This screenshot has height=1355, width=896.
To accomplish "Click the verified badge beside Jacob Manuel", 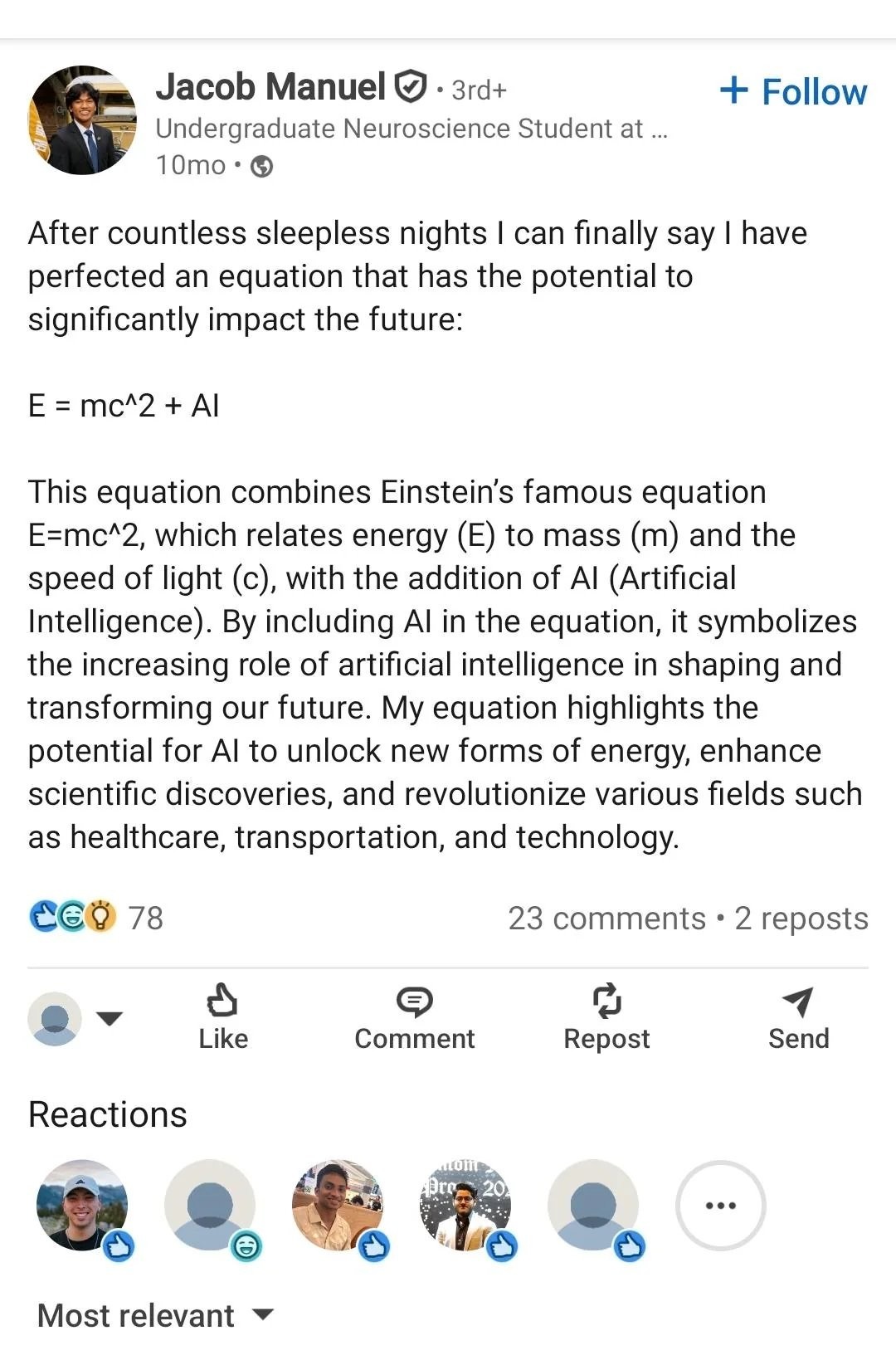I will click(409, 84).
